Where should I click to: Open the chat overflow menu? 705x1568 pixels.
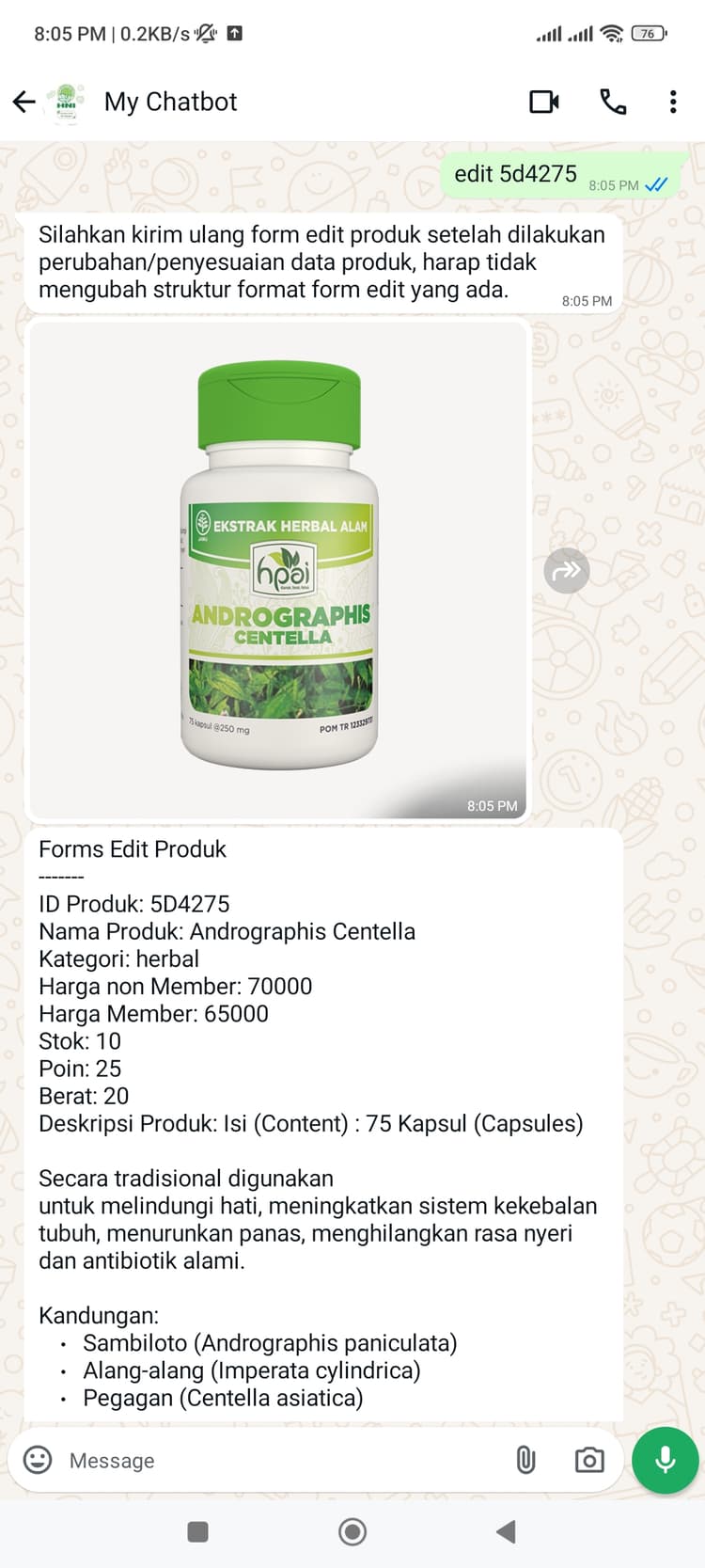click(x=673, y=102)
